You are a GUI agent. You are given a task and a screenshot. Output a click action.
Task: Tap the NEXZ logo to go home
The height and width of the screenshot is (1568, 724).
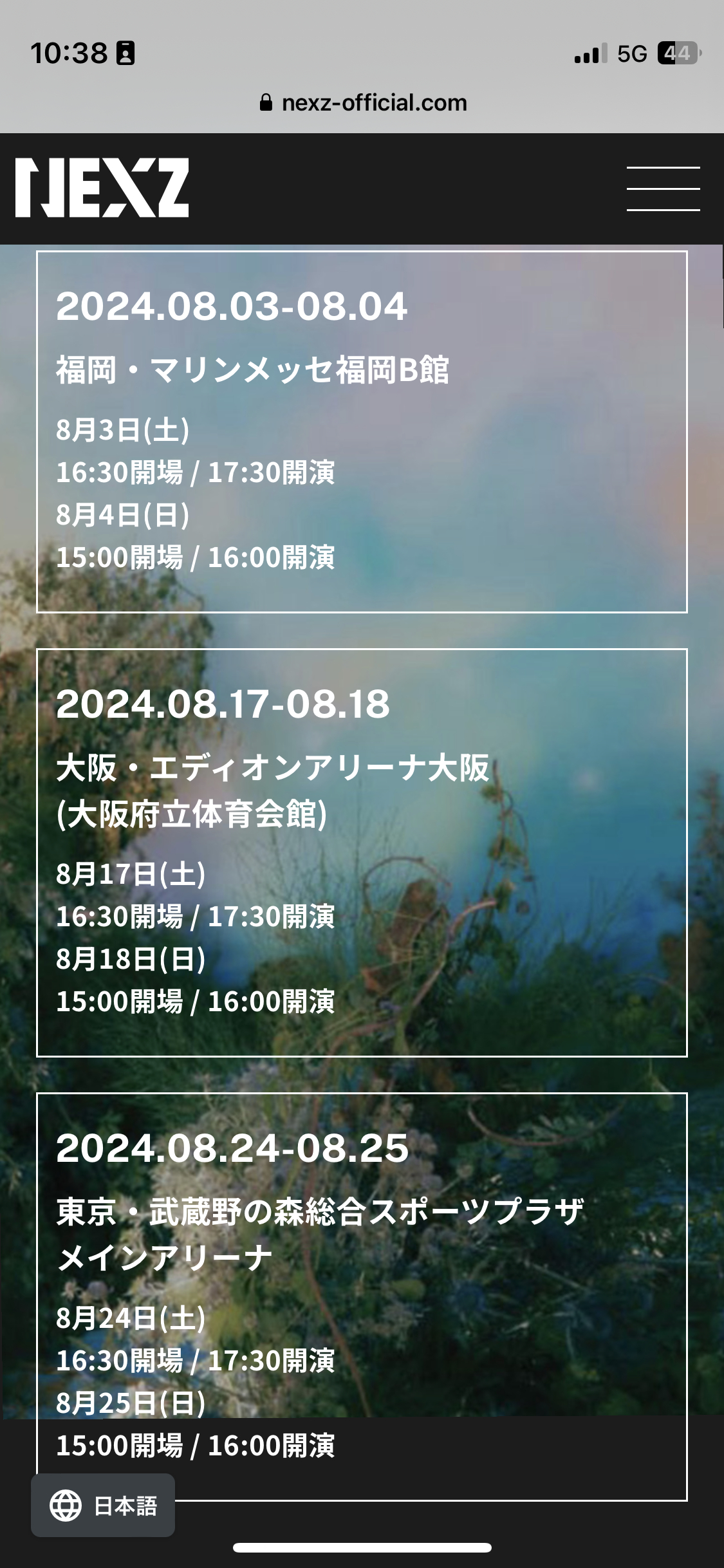point(102,187)
